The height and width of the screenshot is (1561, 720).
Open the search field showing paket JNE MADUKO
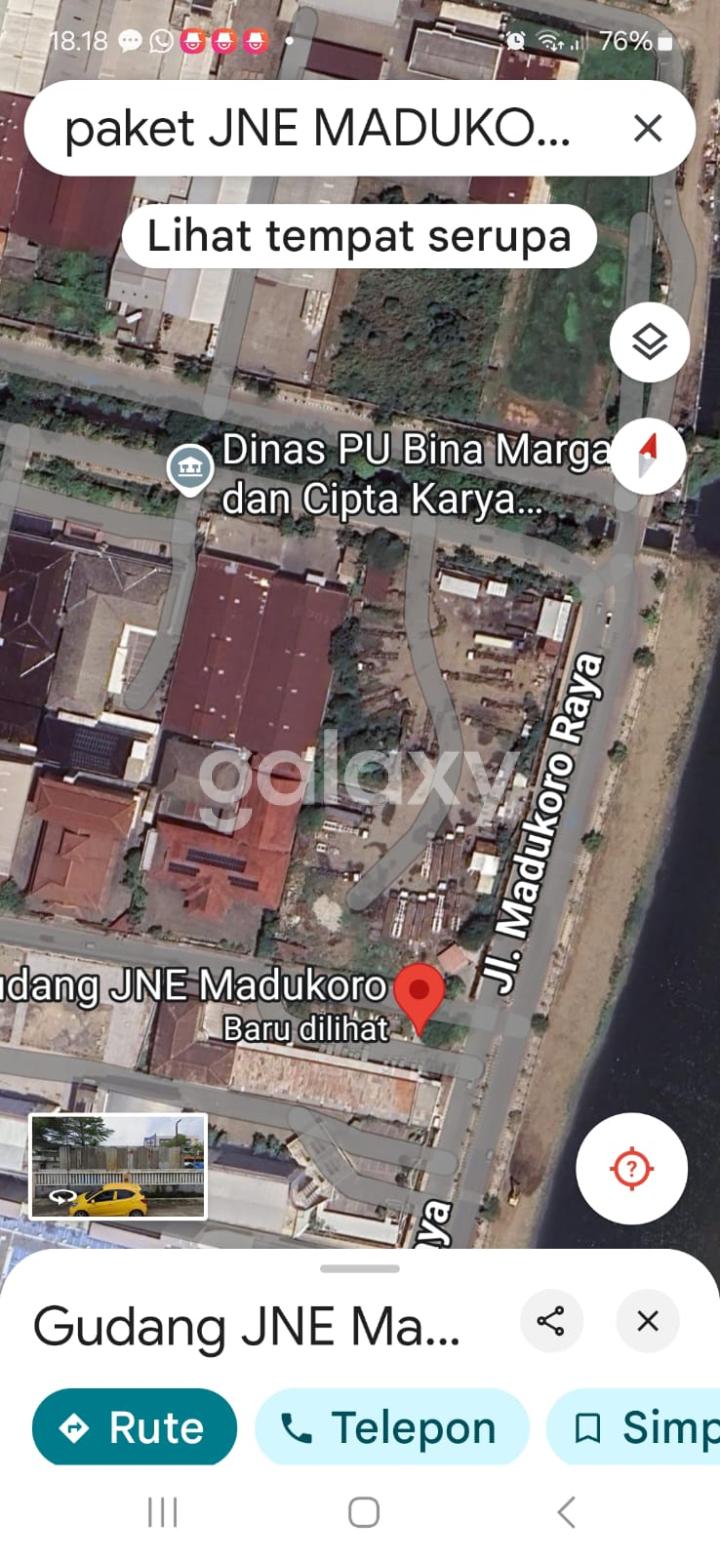(320, 129)
